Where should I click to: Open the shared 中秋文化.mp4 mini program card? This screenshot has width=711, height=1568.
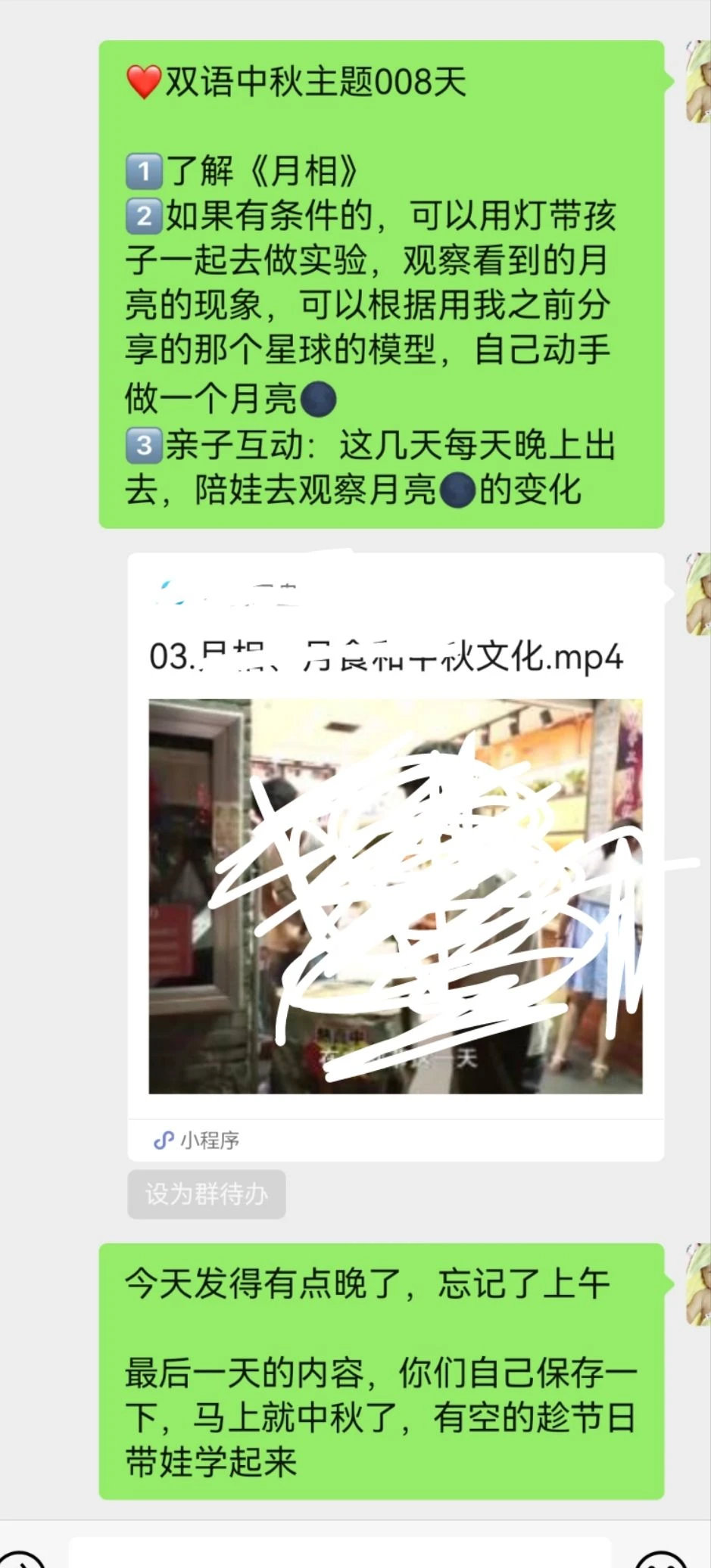(396, 857)
